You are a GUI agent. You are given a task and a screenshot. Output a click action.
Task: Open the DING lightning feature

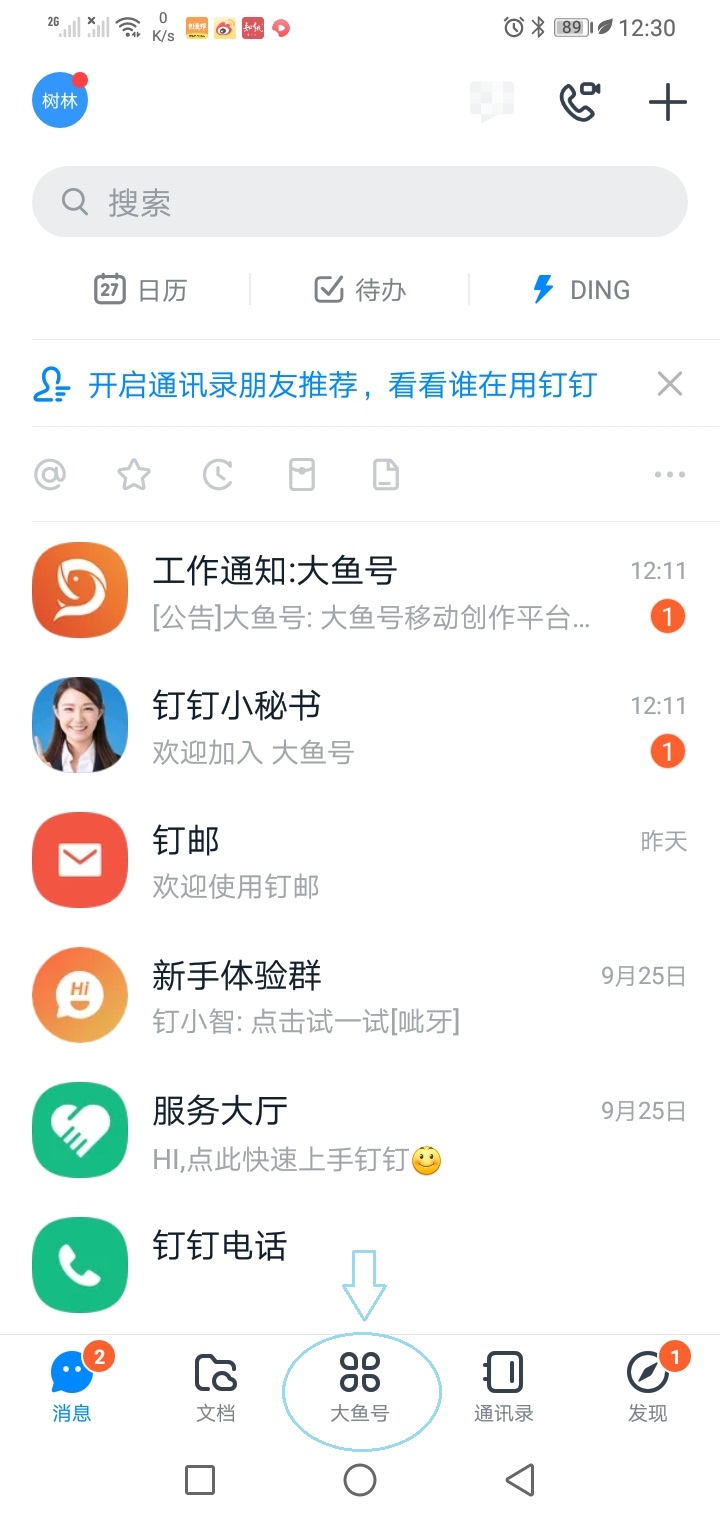point(582,289)
